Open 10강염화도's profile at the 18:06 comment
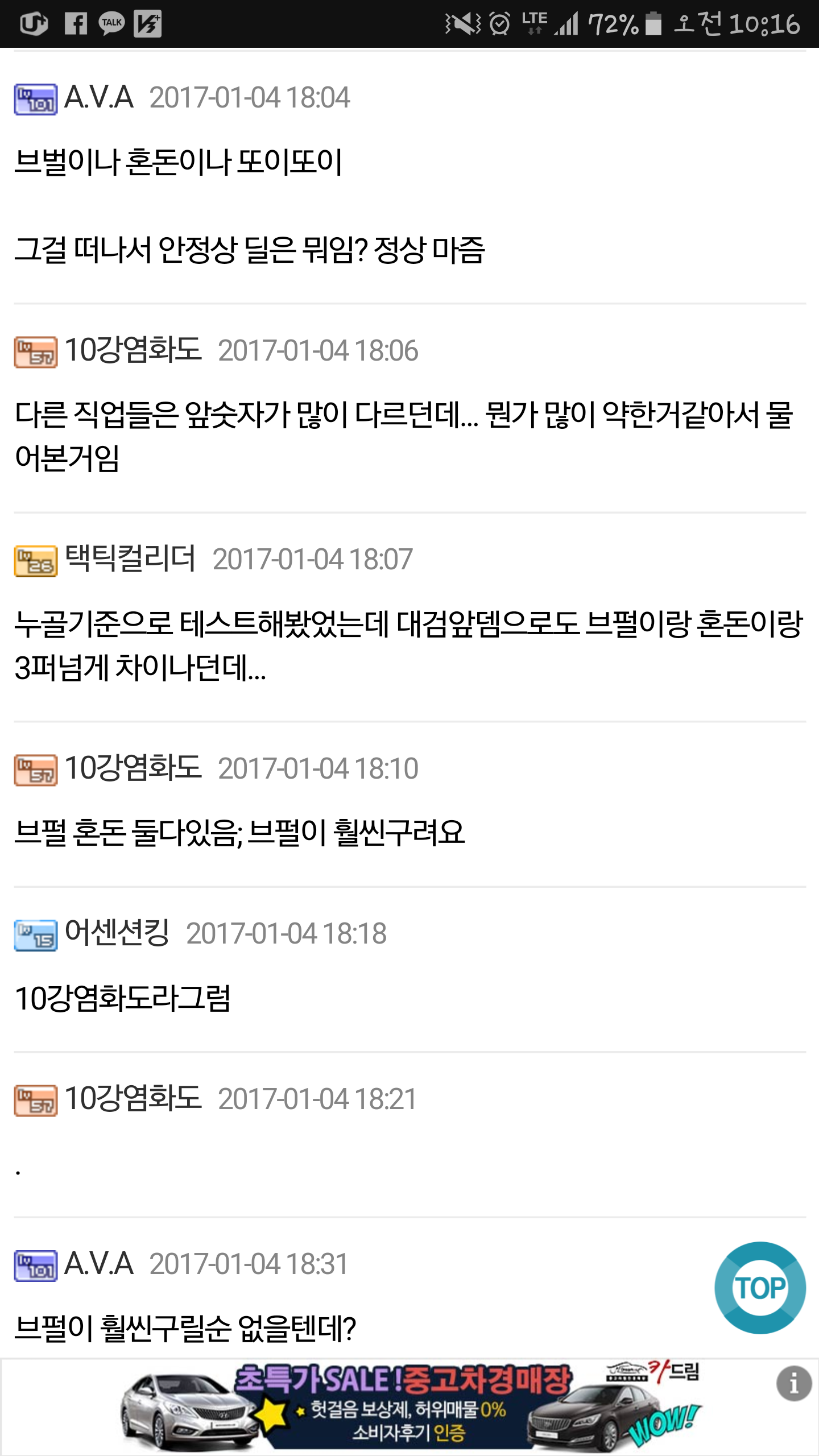 tap(133, 350)
